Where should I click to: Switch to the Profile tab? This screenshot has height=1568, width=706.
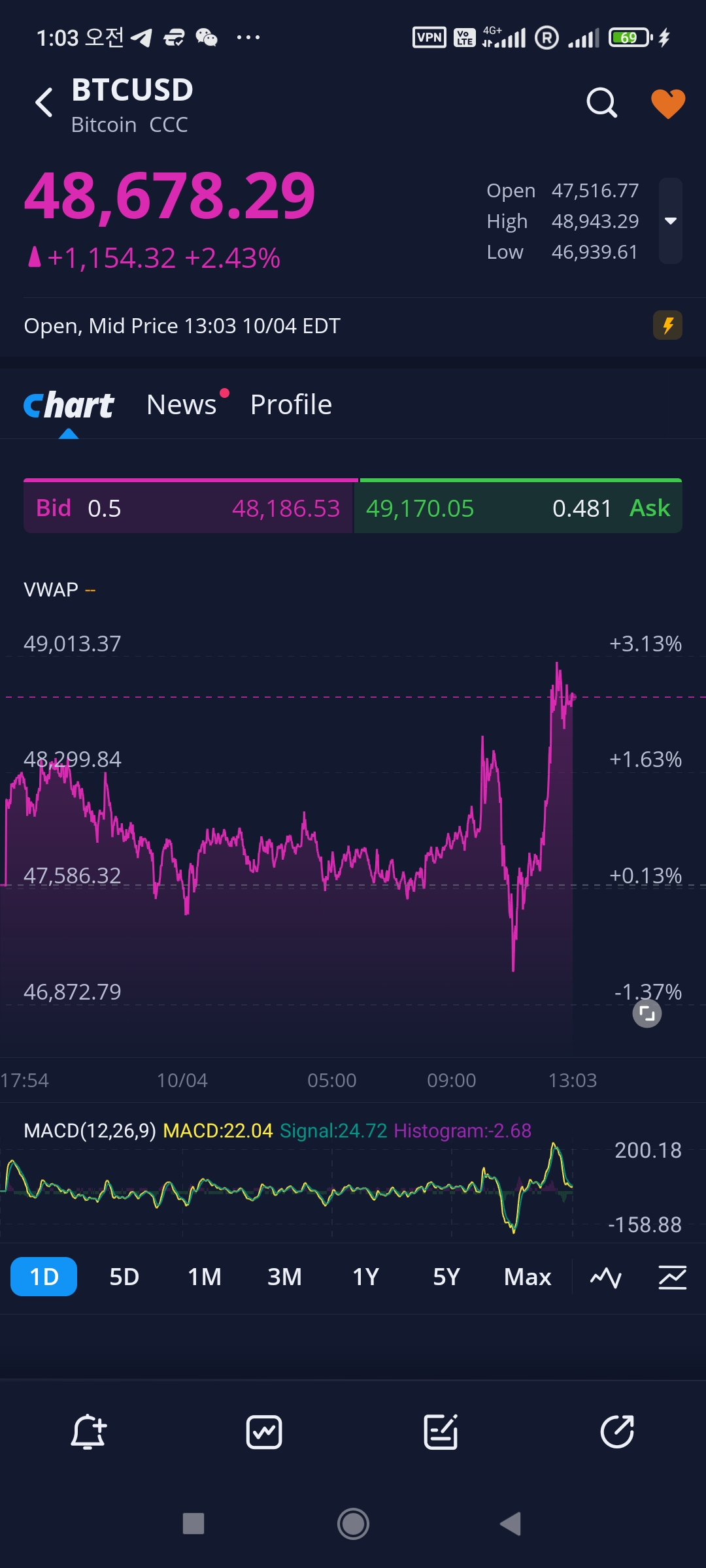[291, 405]
